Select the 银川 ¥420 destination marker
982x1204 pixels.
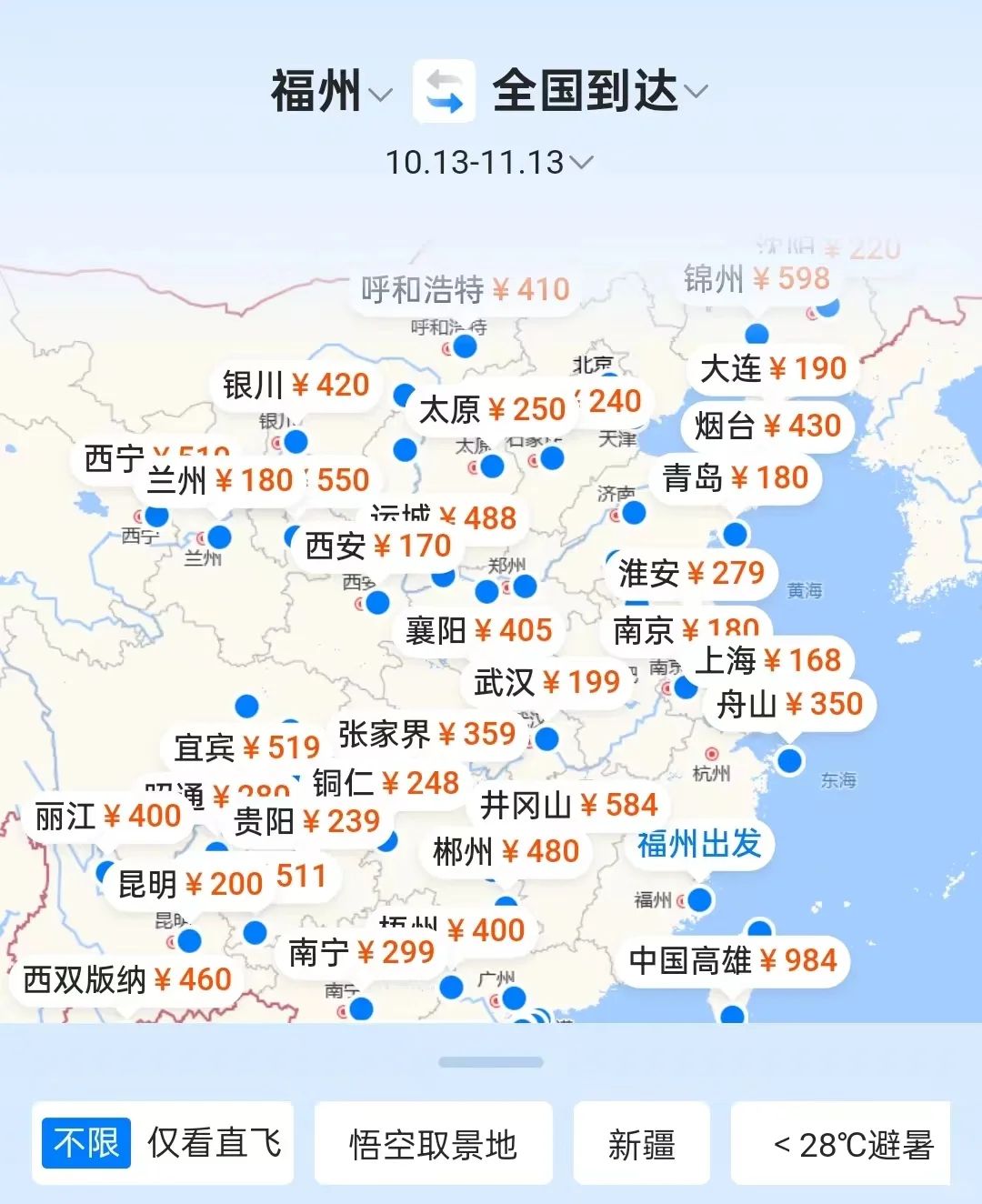pos(296,385)
